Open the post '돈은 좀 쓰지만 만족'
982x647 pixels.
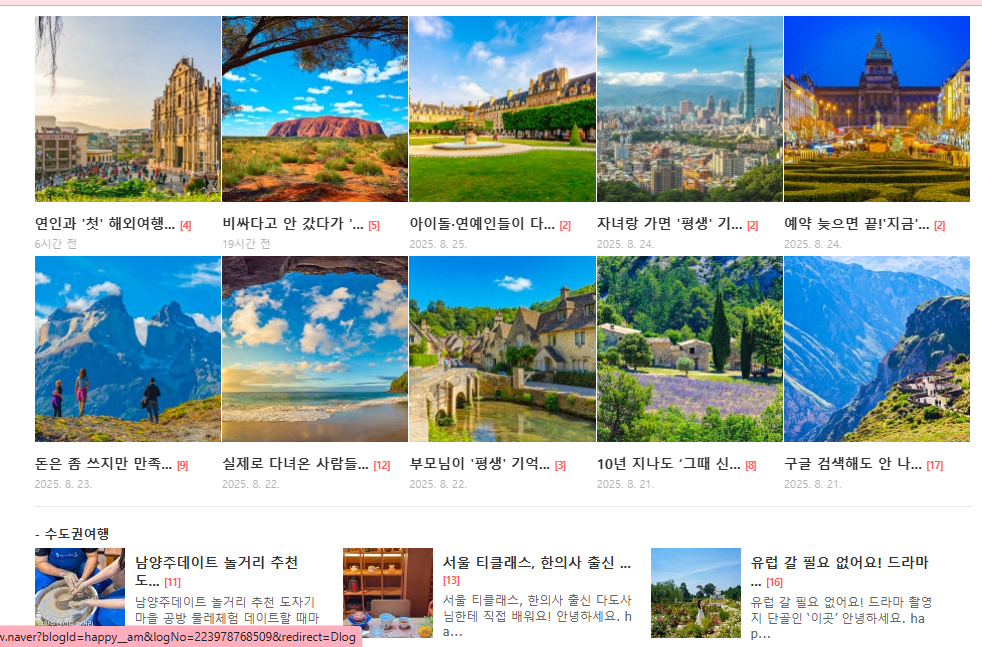[104, 464]
